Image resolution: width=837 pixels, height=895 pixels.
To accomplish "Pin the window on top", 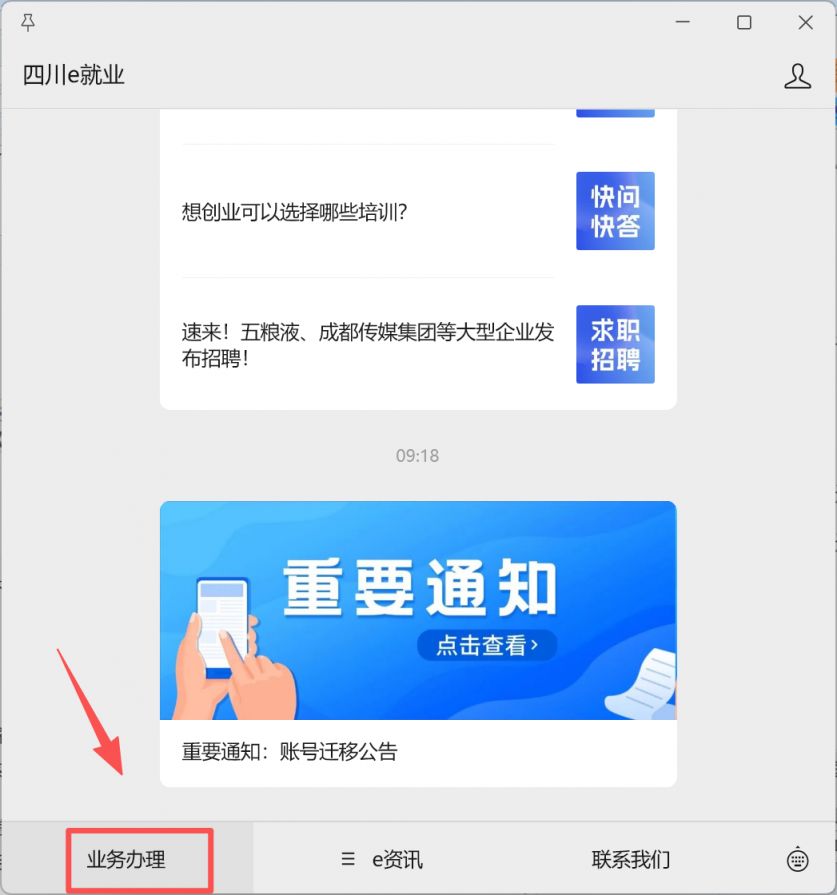I will (x=28, y=22).
